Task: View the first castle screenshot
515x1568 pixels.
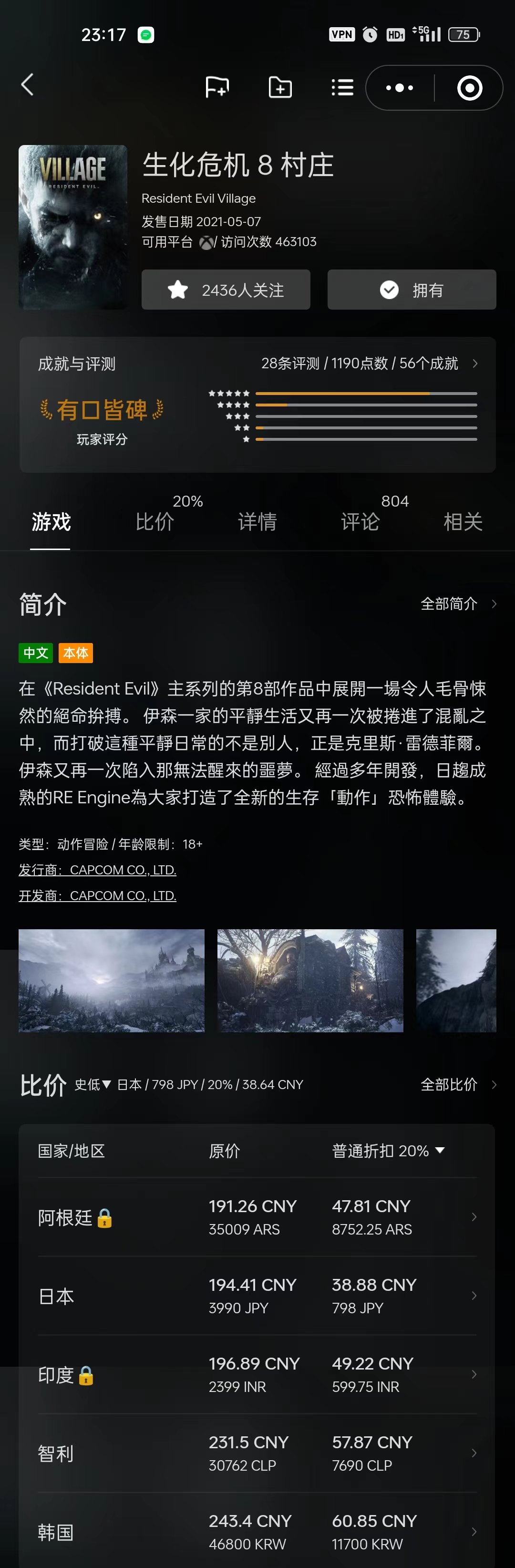Action: [112, 980]
